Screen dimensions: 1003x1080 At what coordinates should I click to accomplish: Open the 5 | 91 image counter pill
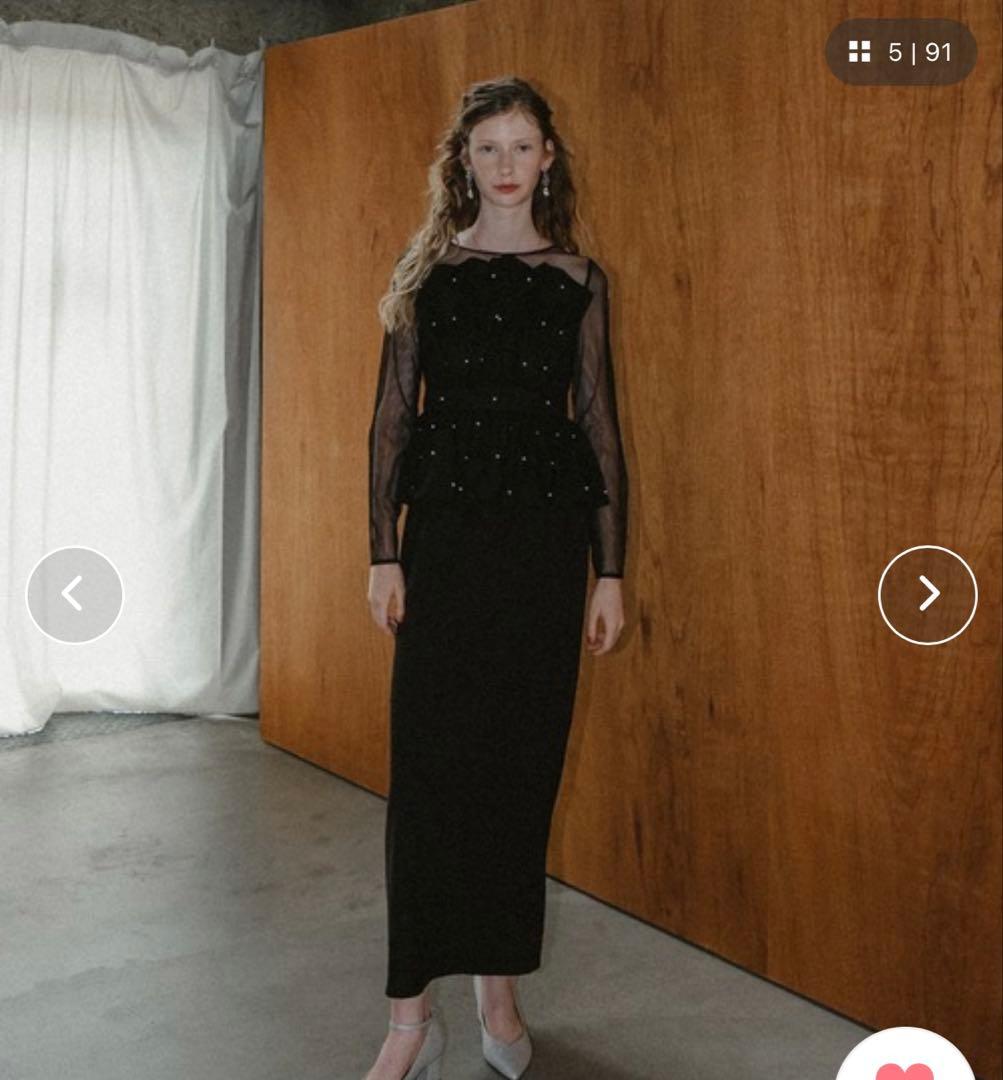[x=900, y=53]
